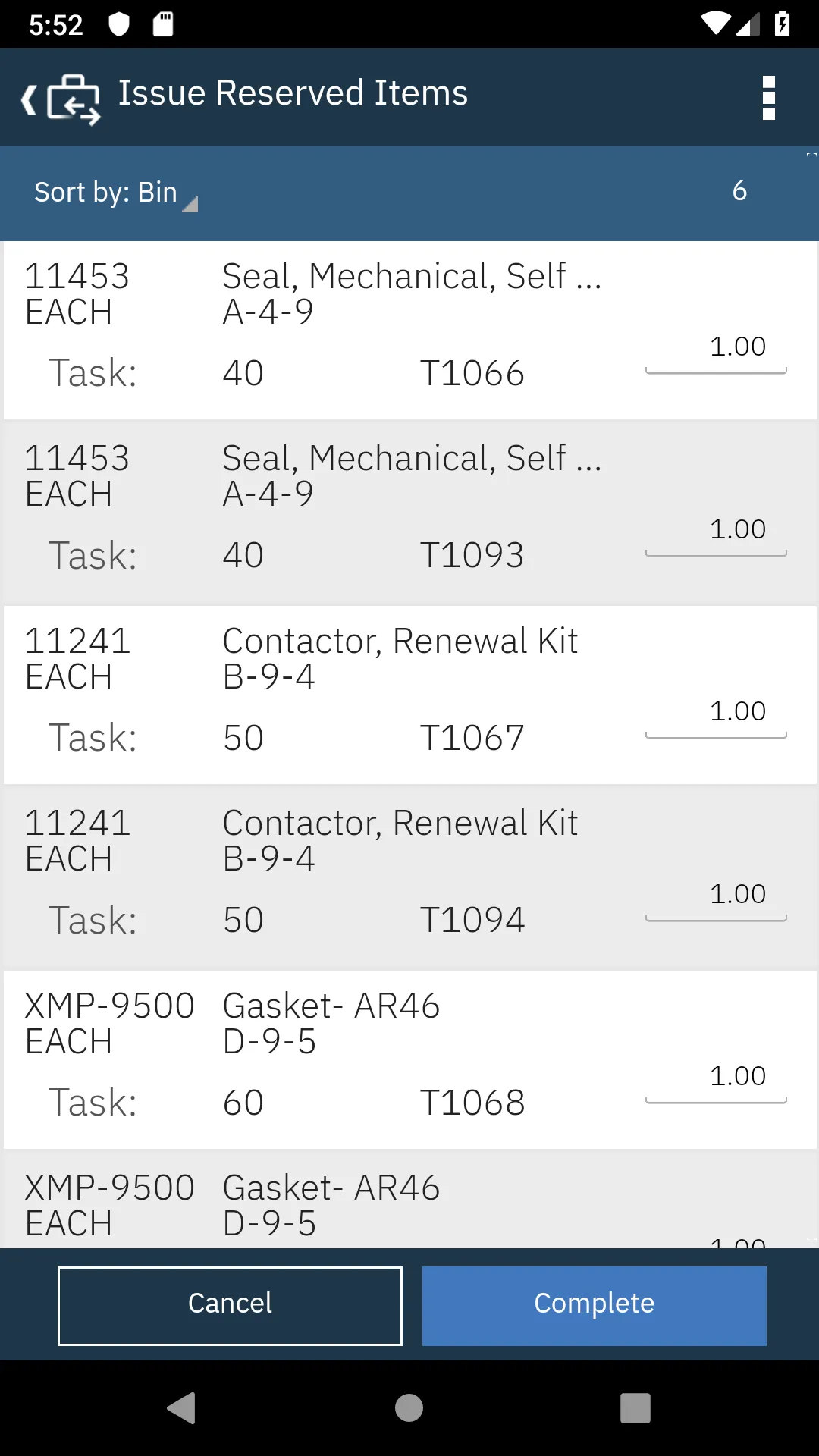Screen dimensions: 819x1456
Task: Tap the Wi-Fi status icon
Action: (x=715, y=24)
